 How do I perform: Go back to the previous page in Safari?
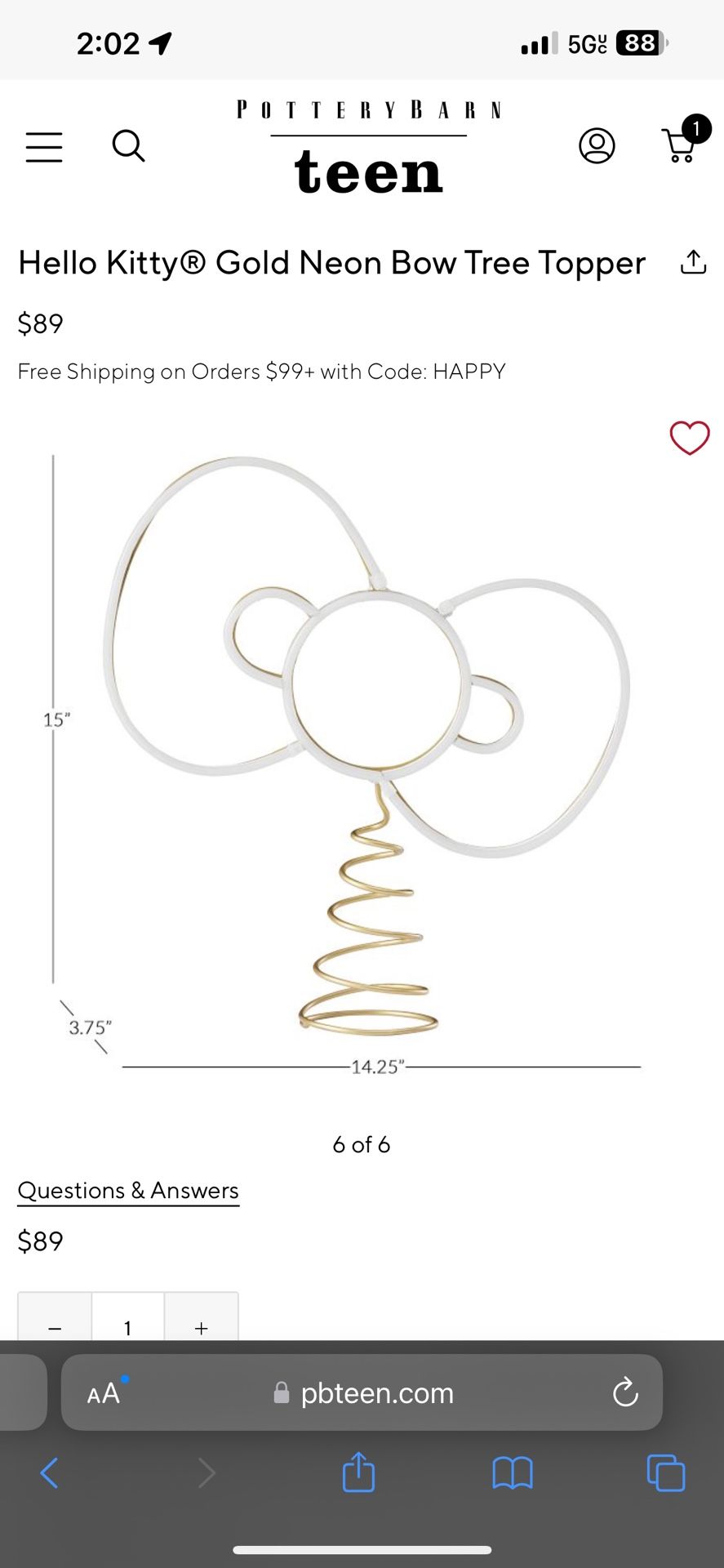tap(49, 1473)
